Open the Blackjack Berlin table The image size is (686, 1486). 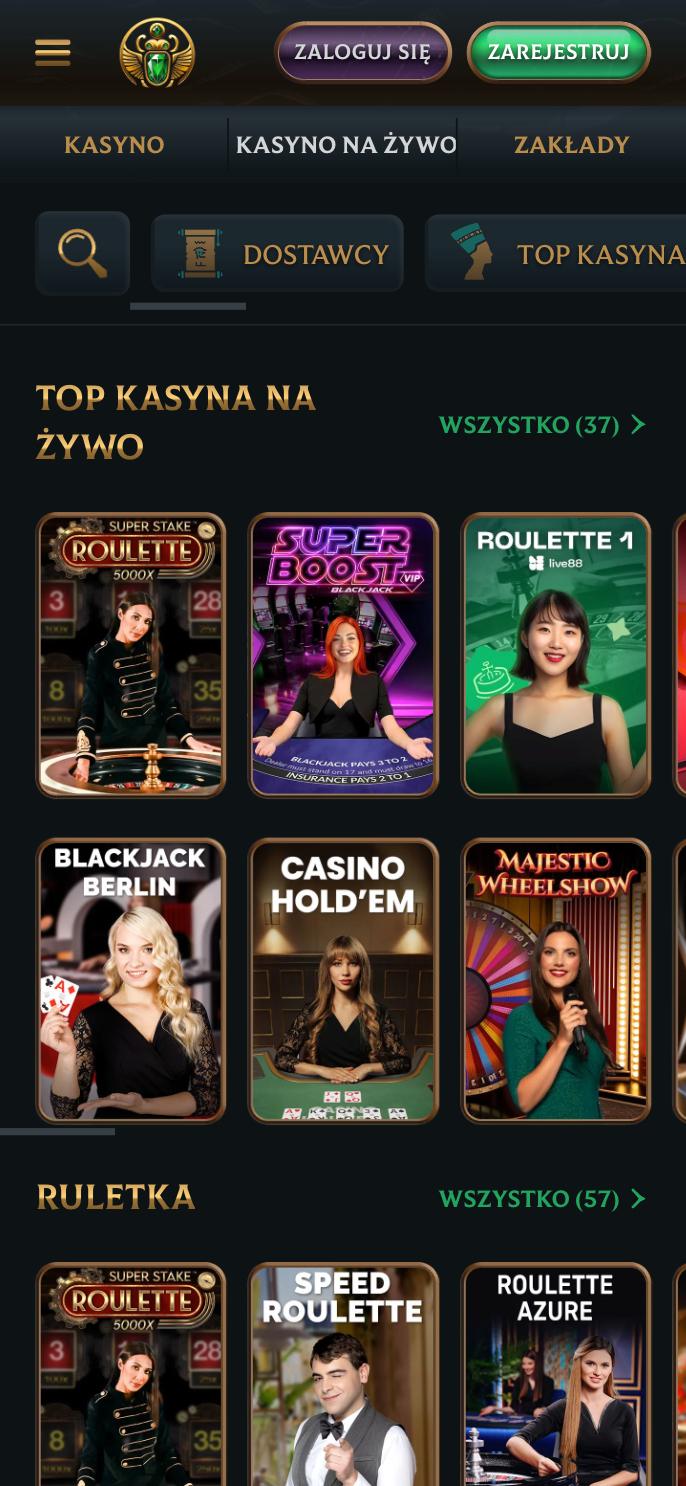tap(131, 980)
